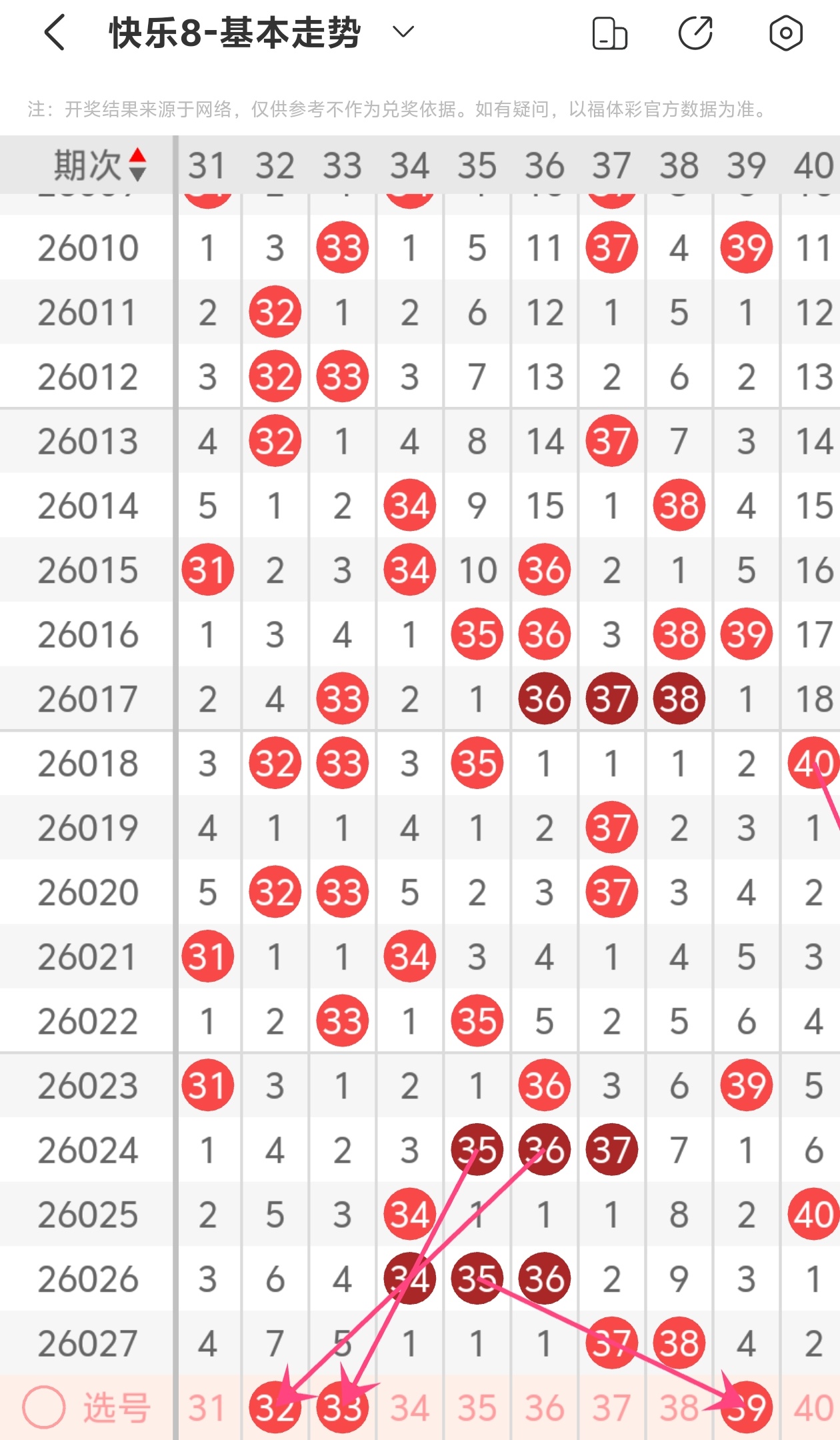Share this trend chart
This screenshot has height=1440, width=840.
tap(695, 33)
